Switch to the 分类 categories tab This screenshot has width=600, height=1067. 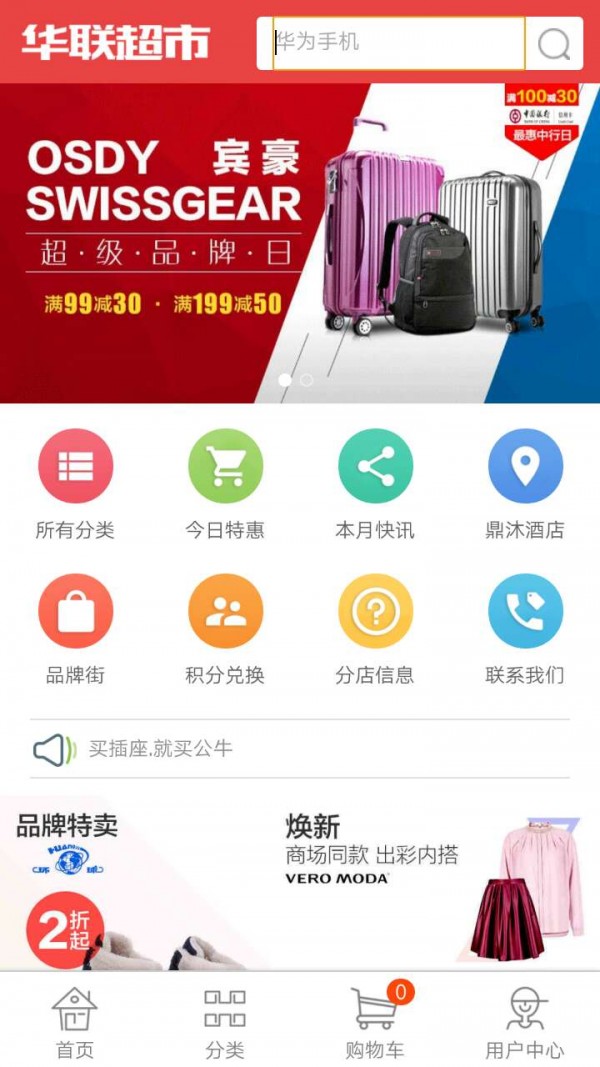pos(225,1022)
